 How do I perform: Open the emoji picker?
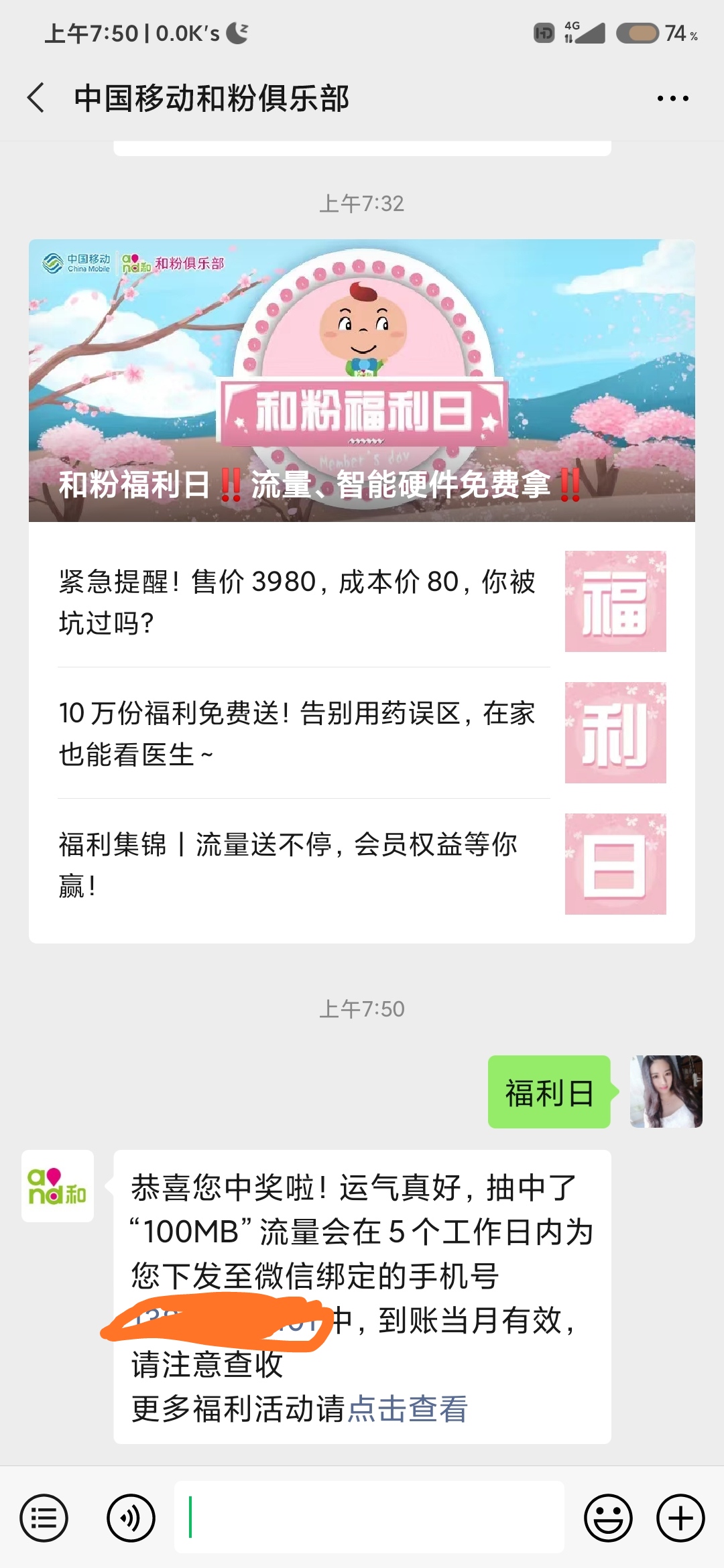click(x=608, y=1517)
